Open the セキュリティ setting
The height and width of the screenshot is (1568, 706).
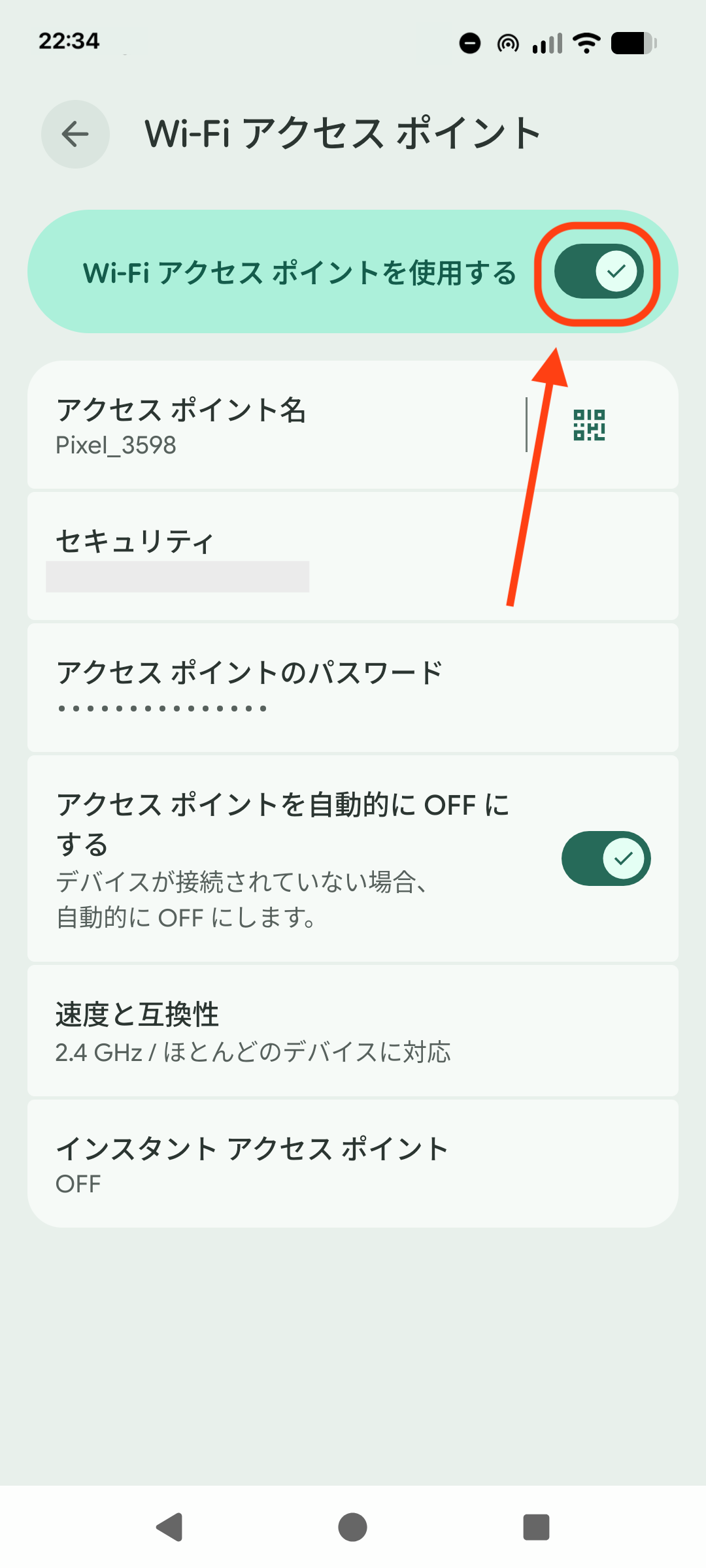(353, 556)
